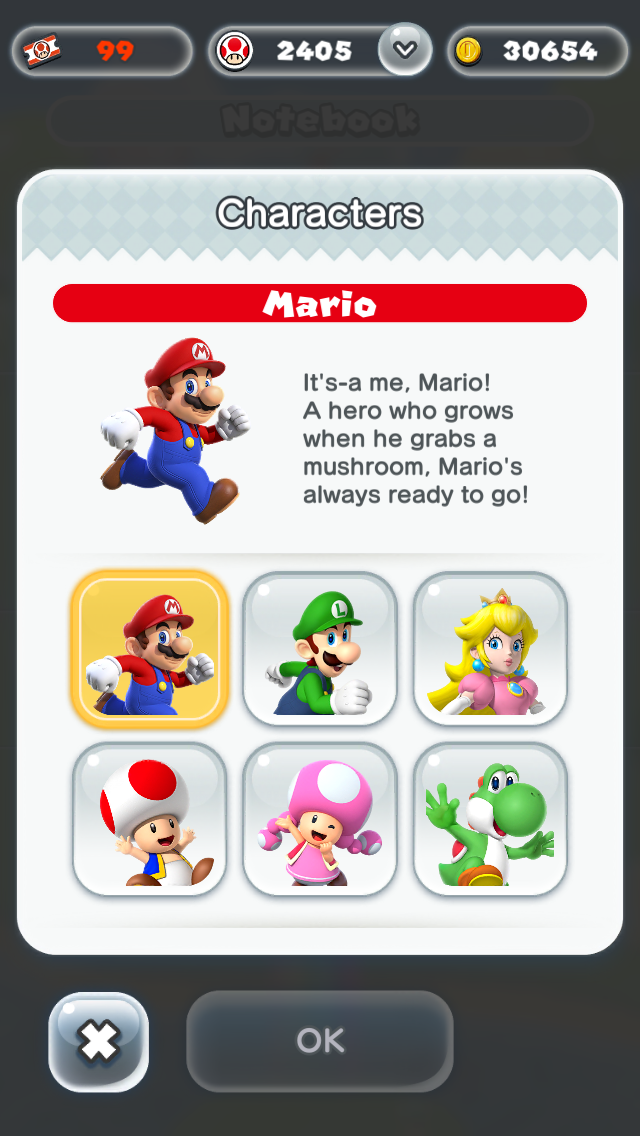
Task: Close the Characters dialog with X
Action: point(98,1042)
